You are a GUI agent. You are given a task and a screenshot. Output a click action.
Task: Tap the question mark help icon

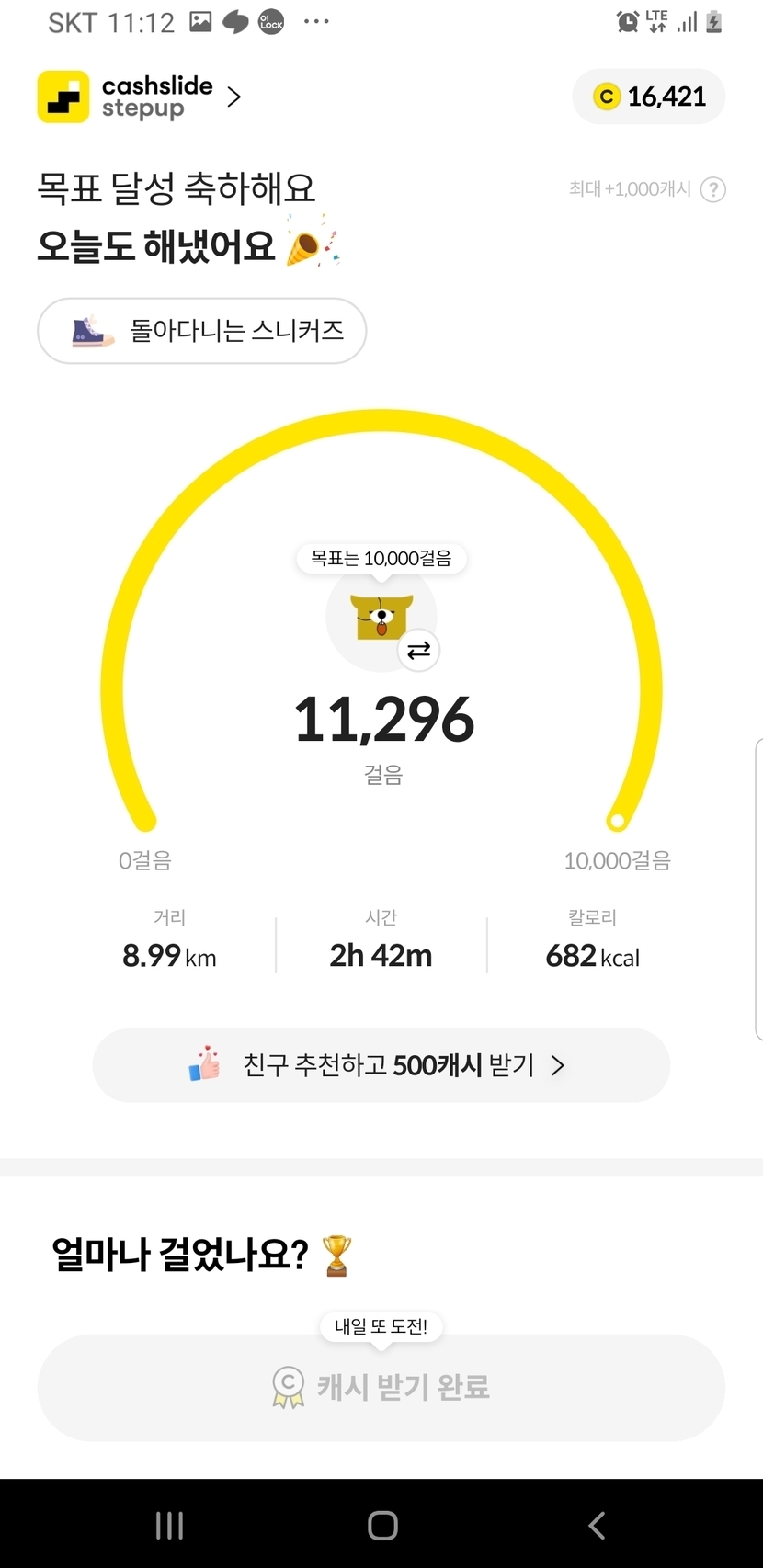pyautogui.click(x=713, y=189)
